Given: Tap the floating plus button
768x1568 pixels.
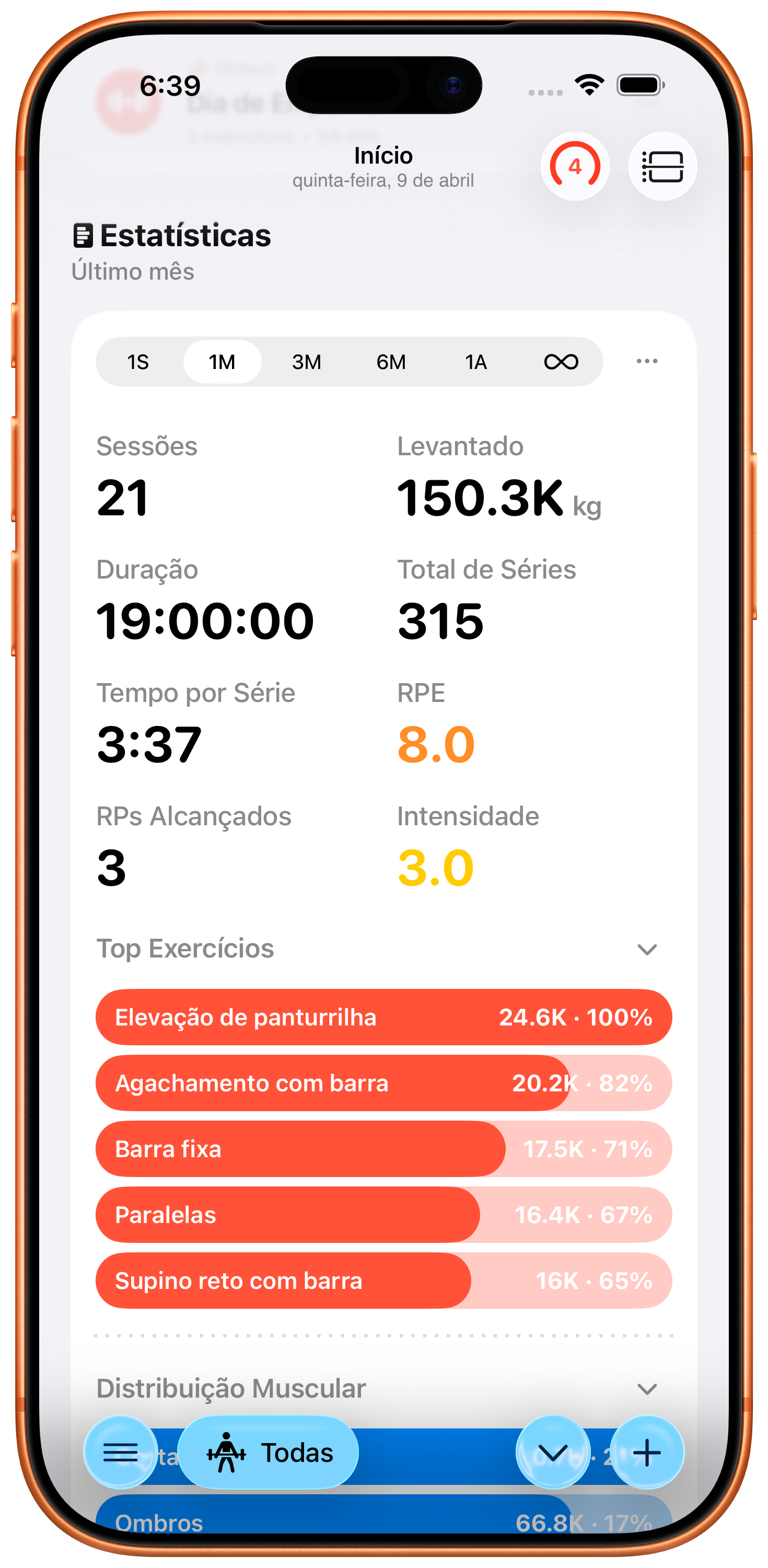Looking at the screenshot, I should click(646, 1452).
